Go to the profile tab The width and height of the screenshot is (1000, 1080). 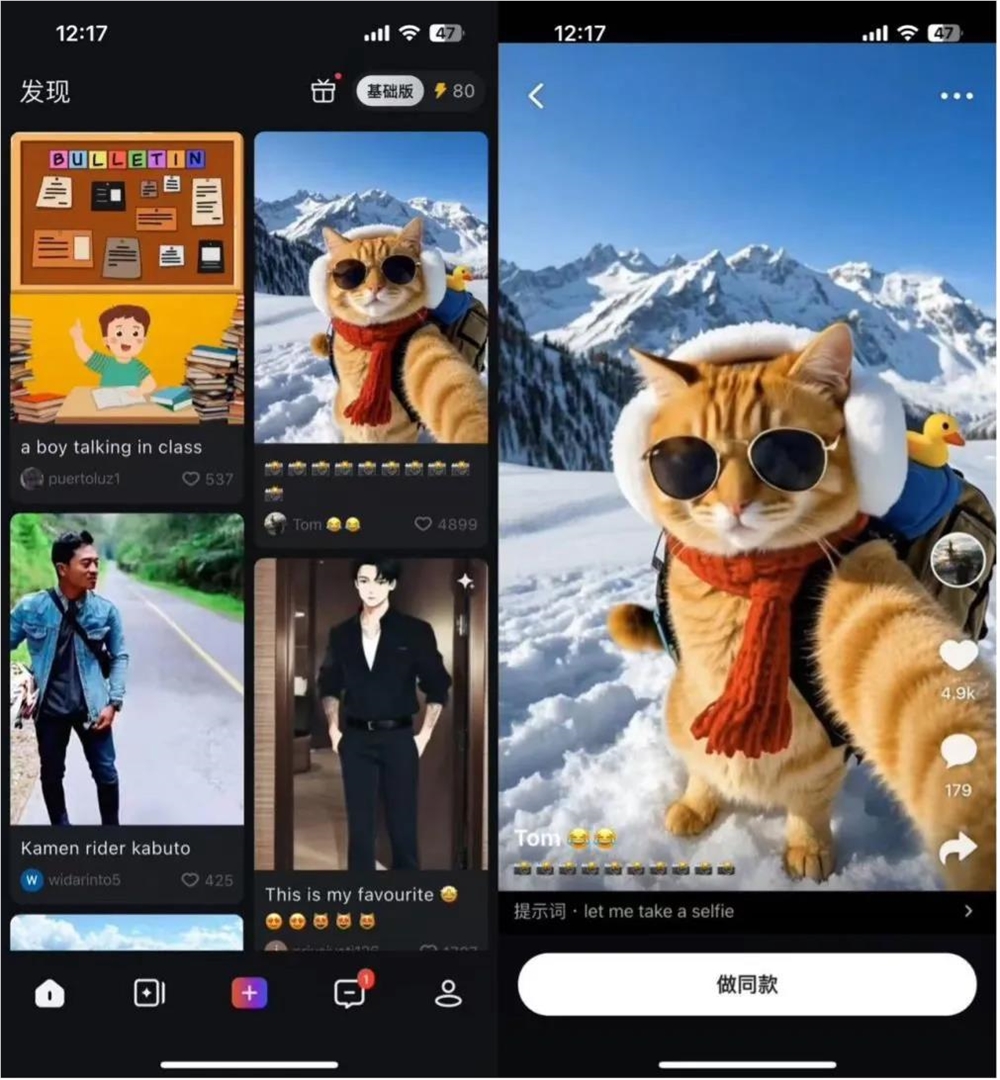(x=448, y=993)
